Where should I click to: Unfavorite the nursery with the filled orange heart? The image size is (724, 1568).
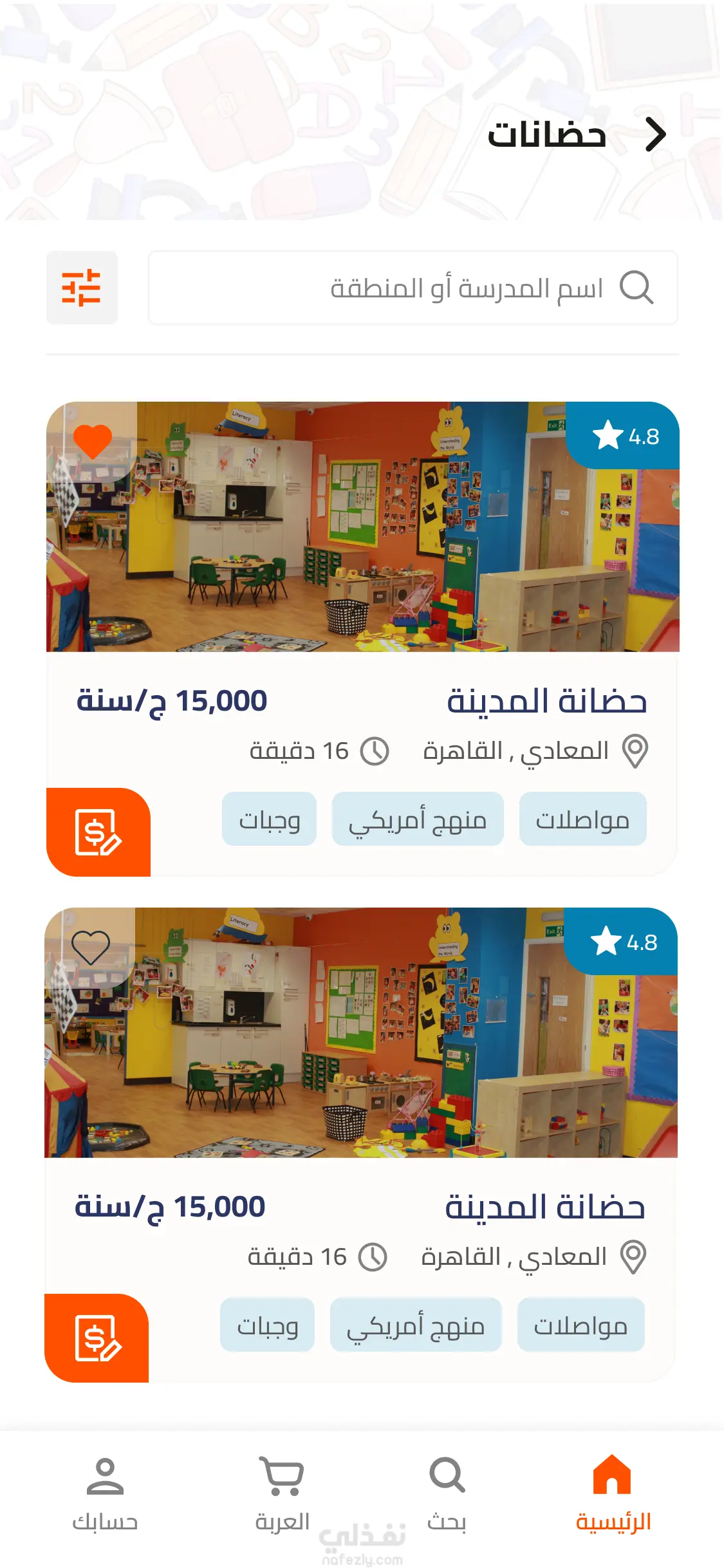[93, 441]
